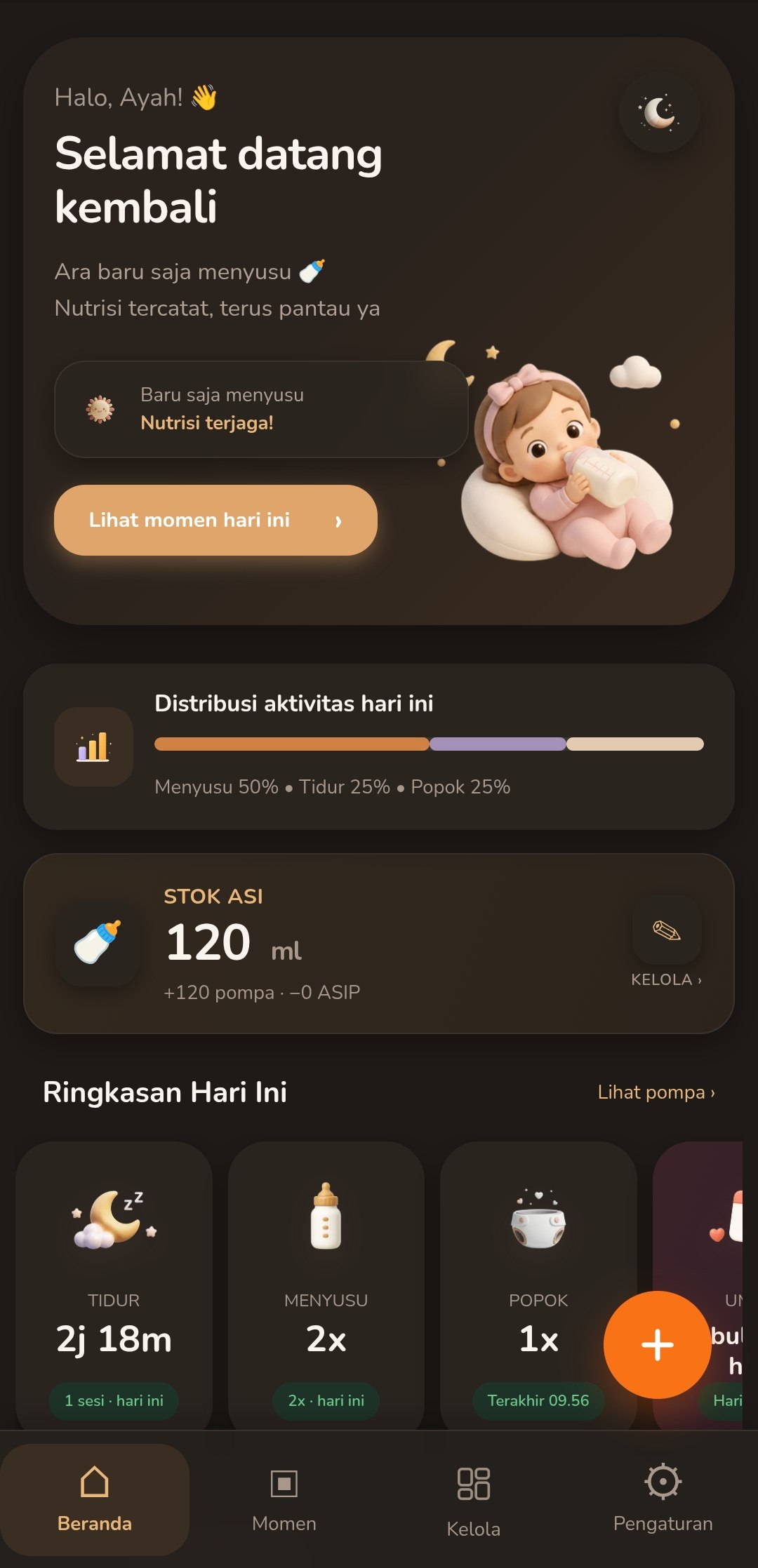Toggle the night mode moon icon
The height and width of the screenshot is (1568, 758).
(659, 112)
